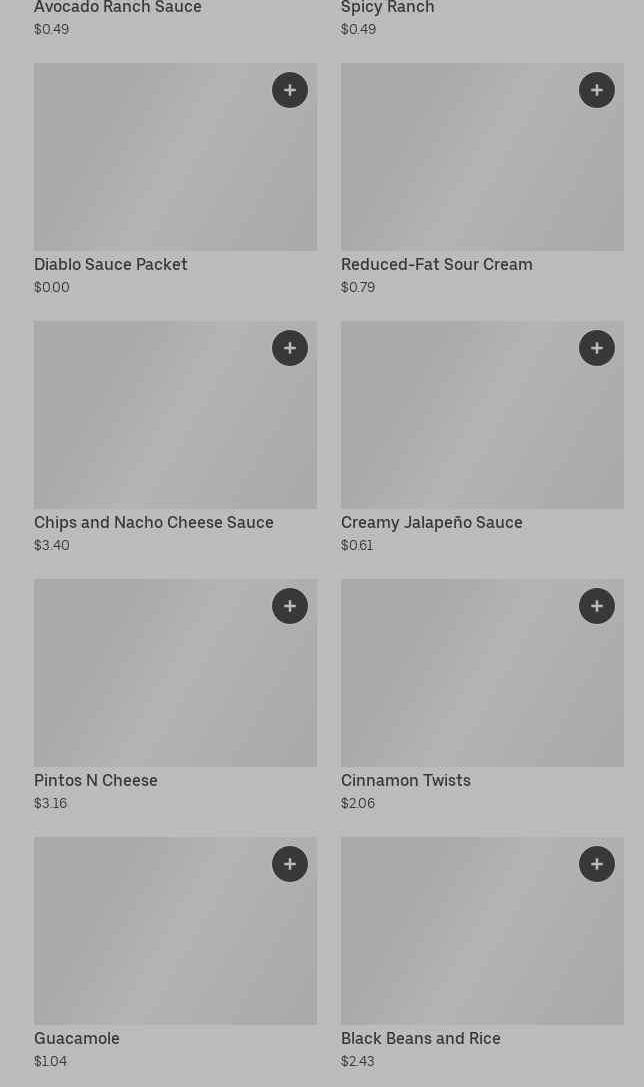The image size is (644, 1087).
Task: Add Pintos N Cheese to the order
Action: (x=290, y=606)
